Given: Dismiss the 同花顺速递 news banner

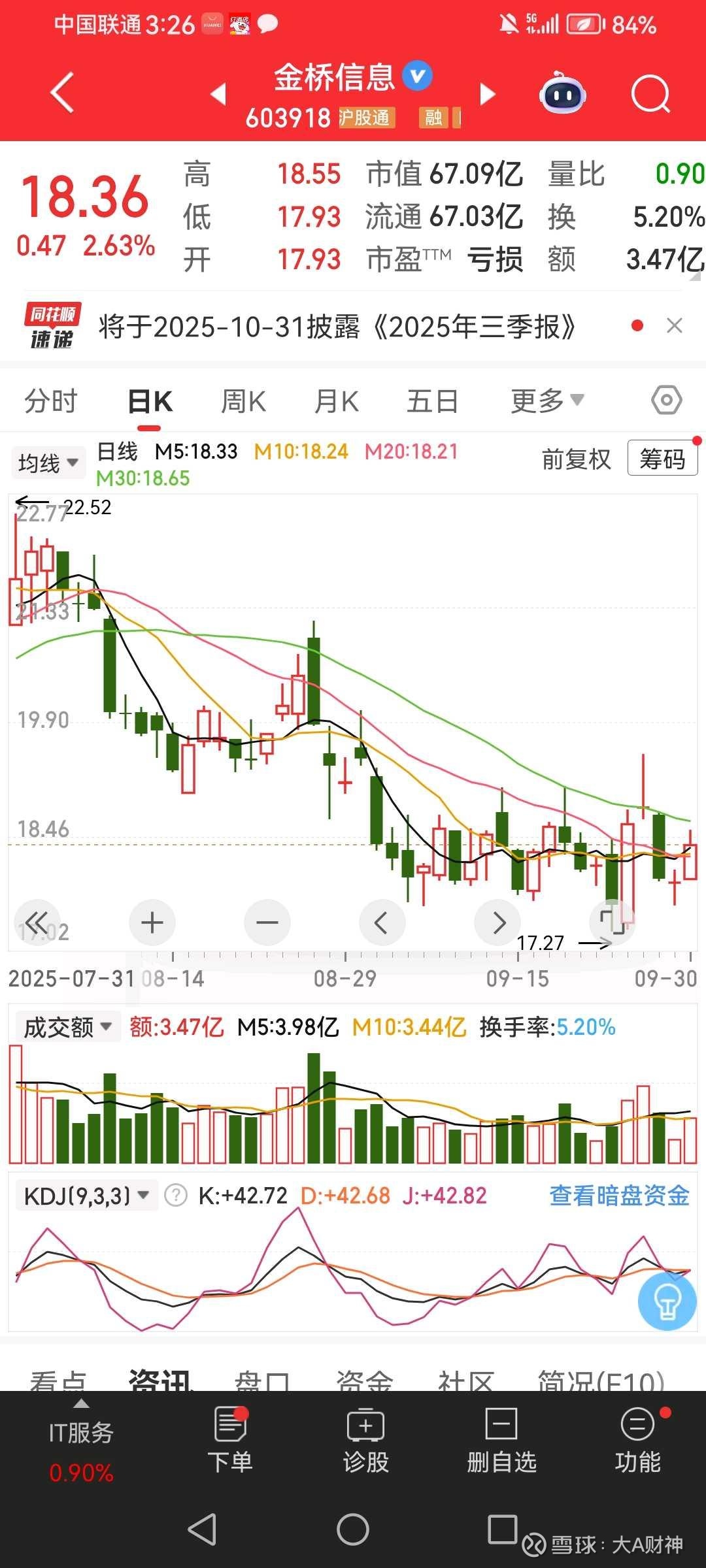Looking at the screenshot, I should click(674, 325).
